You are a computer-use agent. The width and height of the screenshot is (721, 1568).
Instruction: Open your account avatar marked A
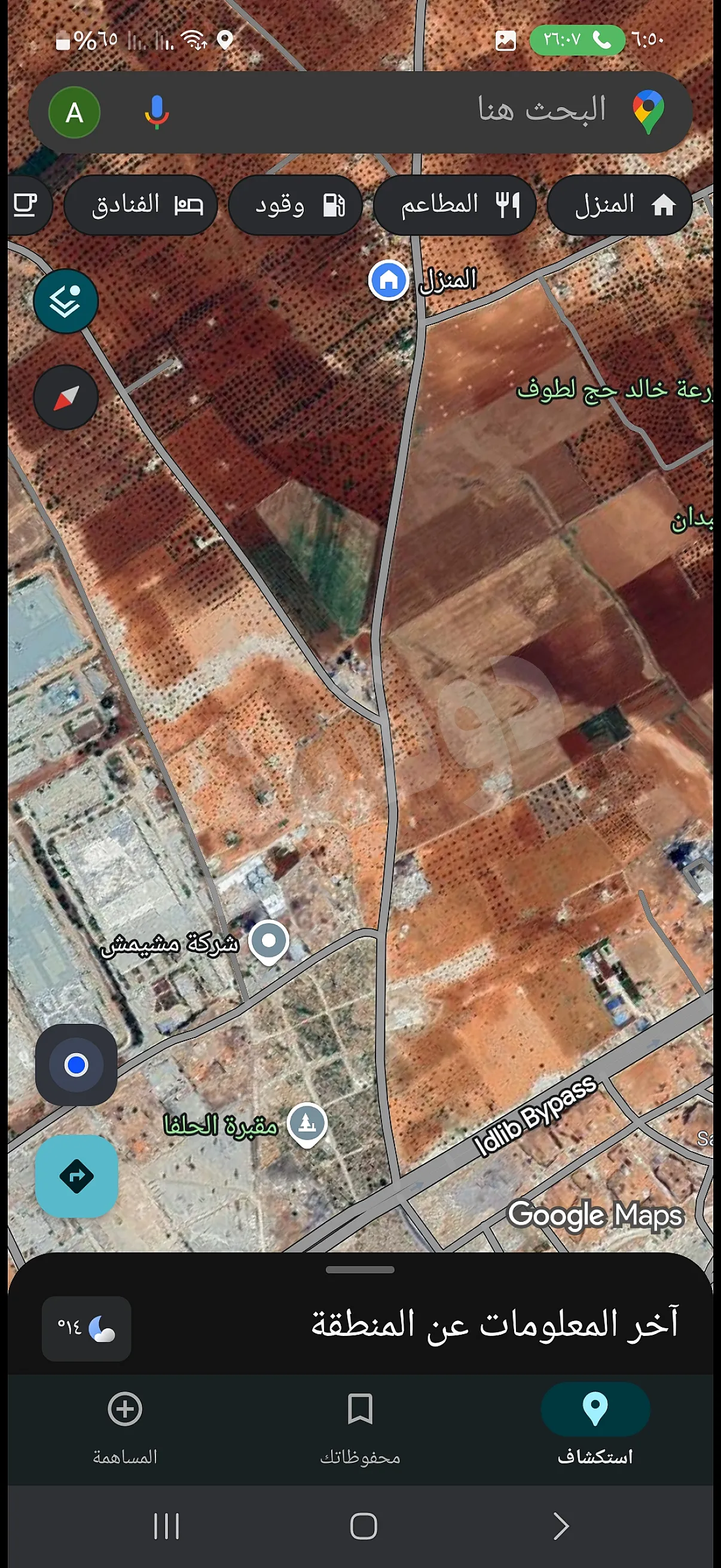[x=73, y=112]
